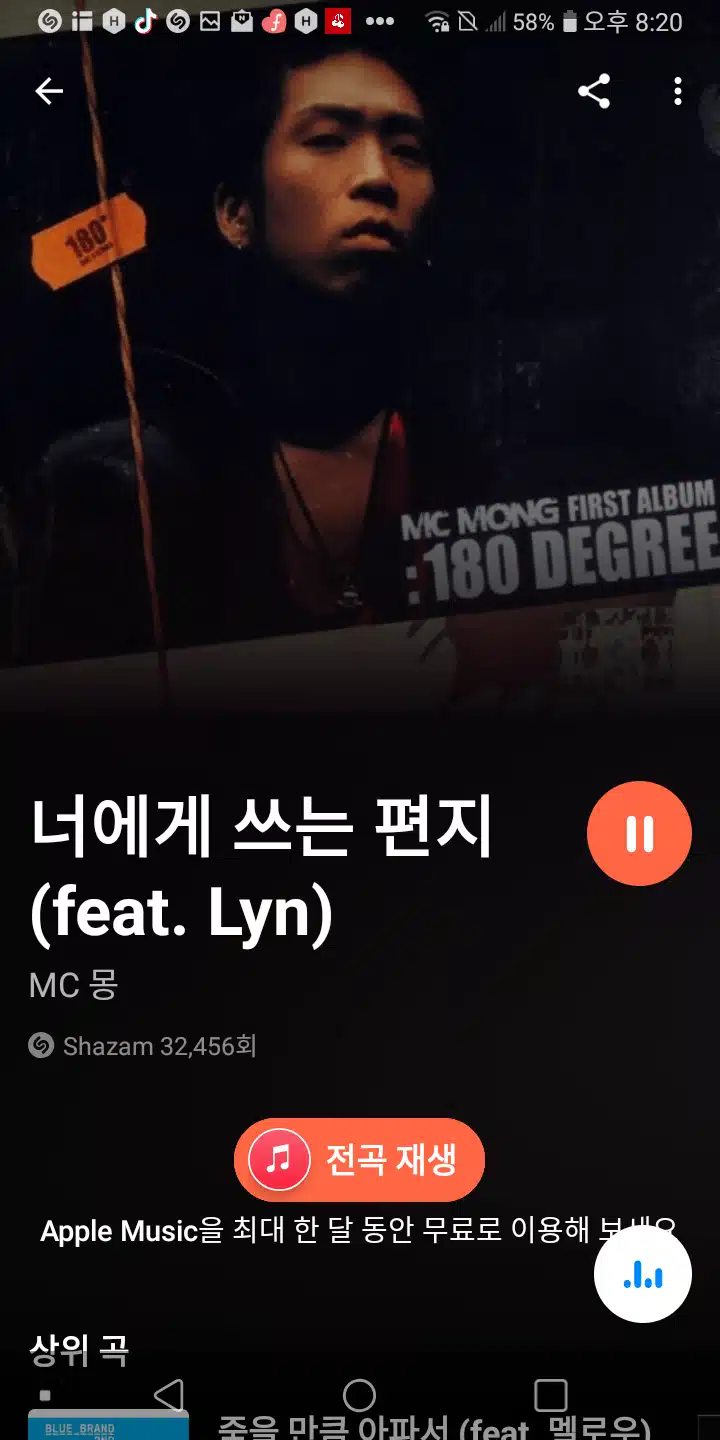This screenshot has width=720, height=1440.
Task: Open the top song 죽을 만큼 아파서
Action: (x=434, y=1426)
